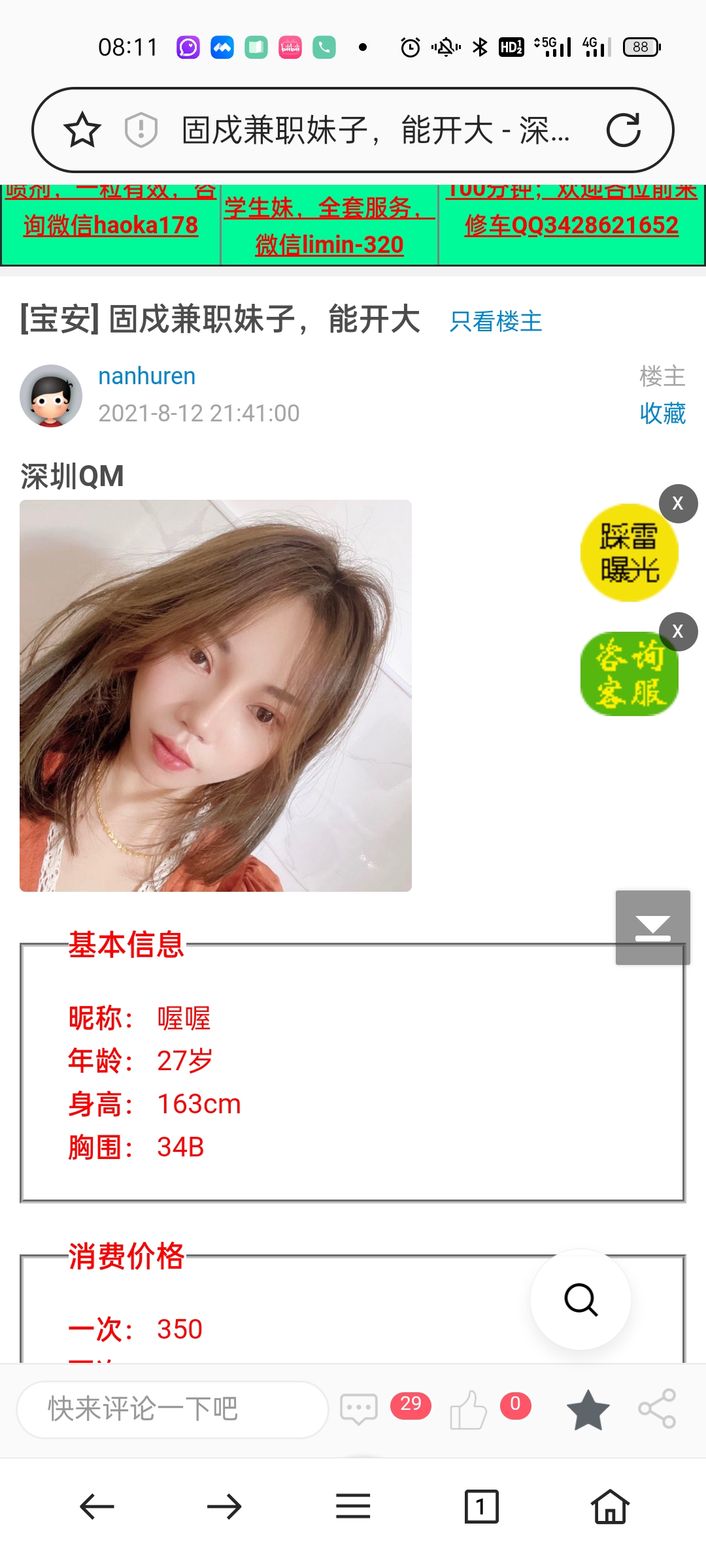Tap the comment box 快来评论一下吧

[x=171, y=1409]
